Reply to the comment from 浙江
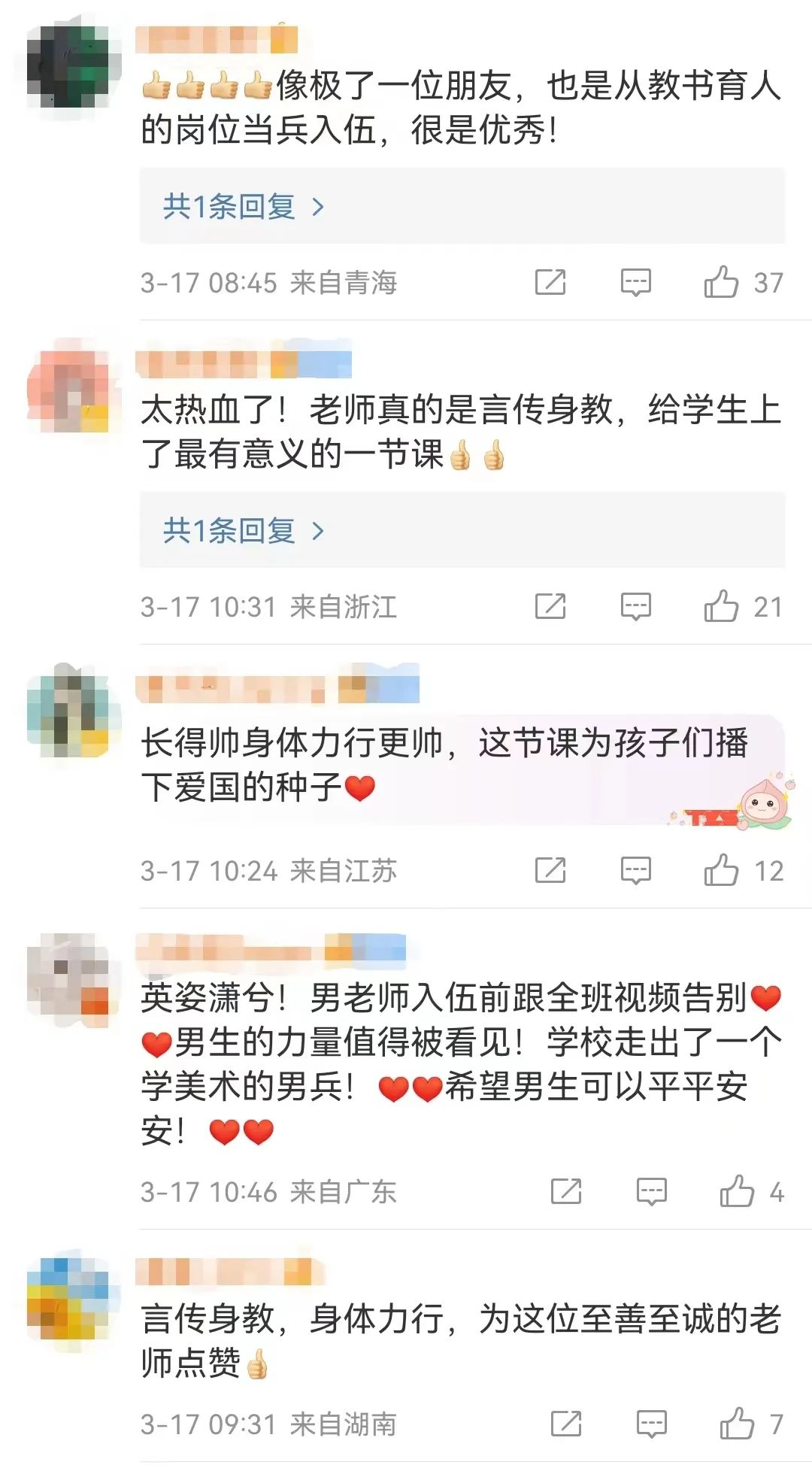 pyautogui.click(x=635, y=606)
